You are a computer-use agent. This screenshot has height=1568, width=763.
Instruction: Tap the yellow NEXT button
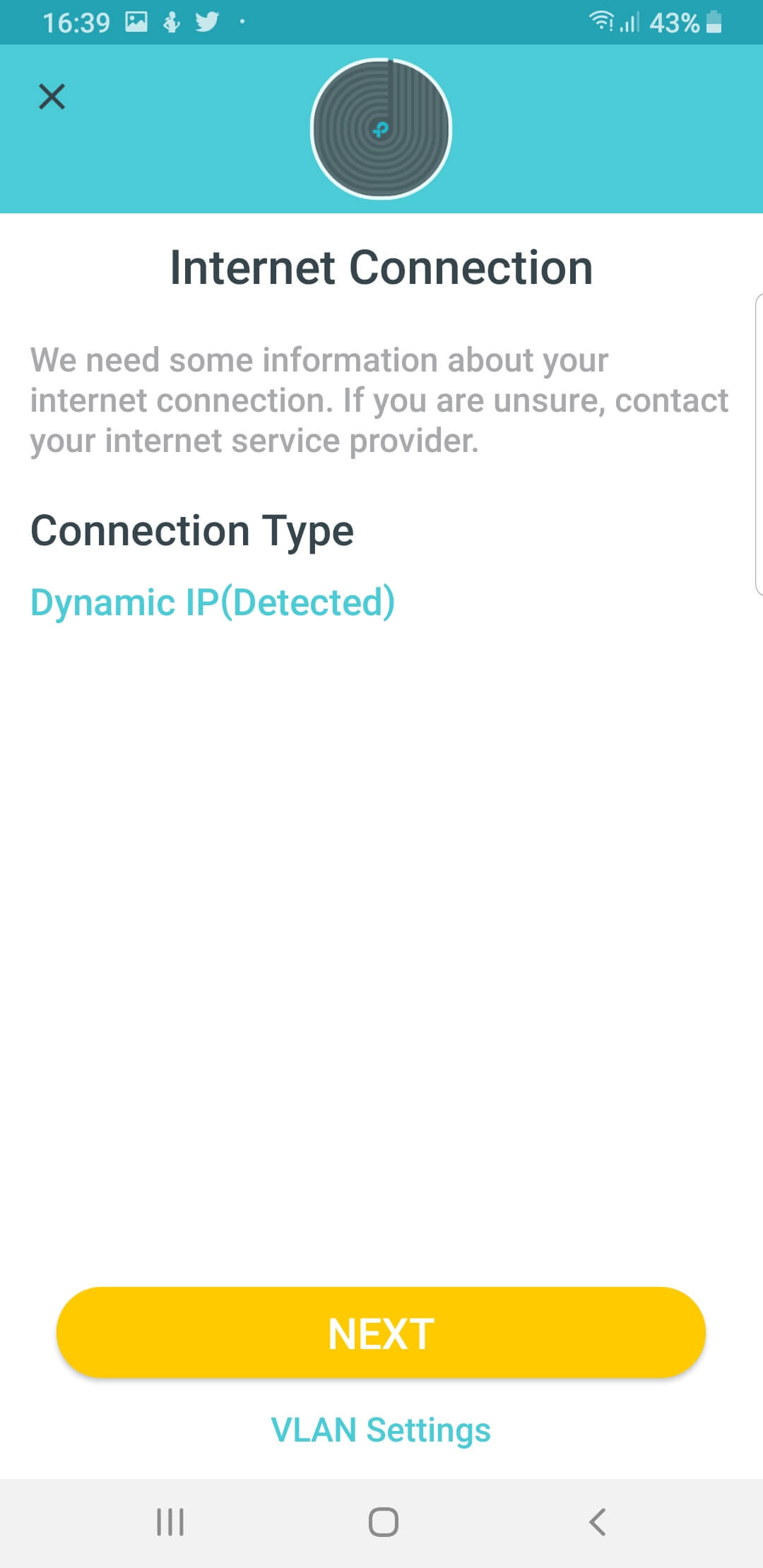point(381,1333)
